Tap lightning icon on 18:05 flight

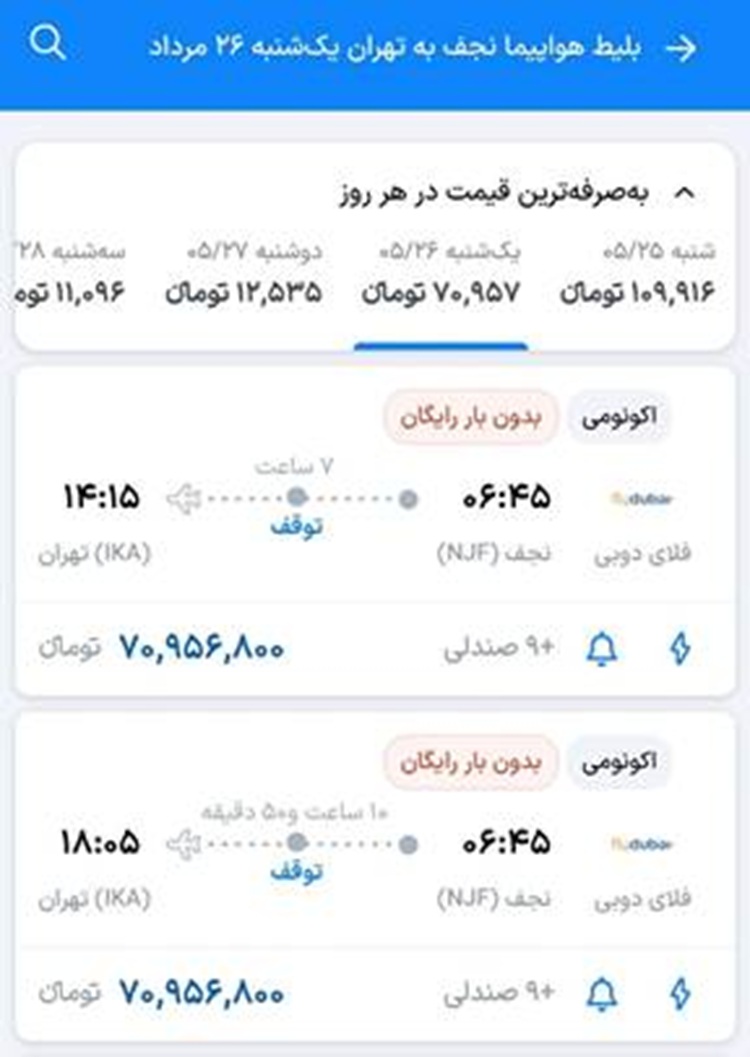click(679, 994)
